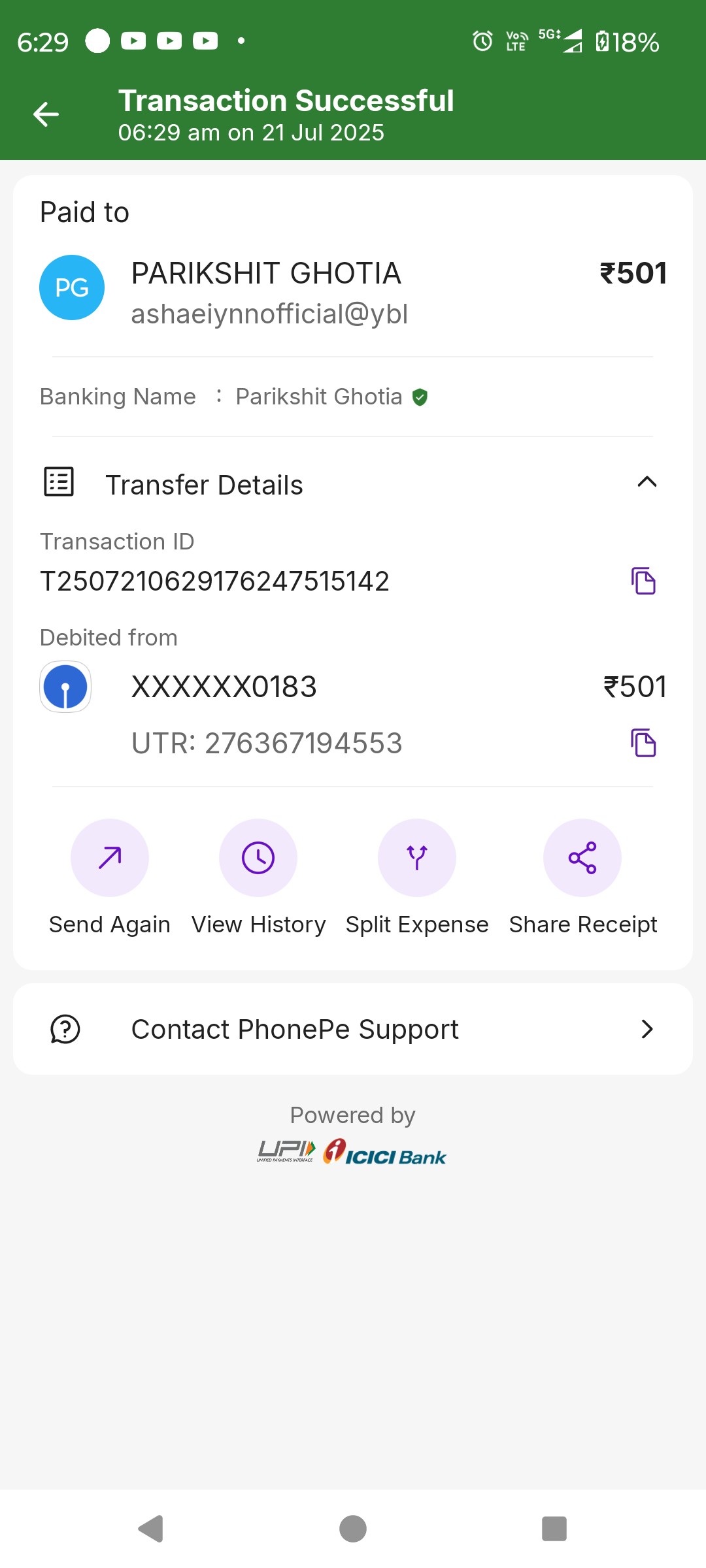Copy the UTR number
This screenshot has height=1568, width=706.
point(643,743)
